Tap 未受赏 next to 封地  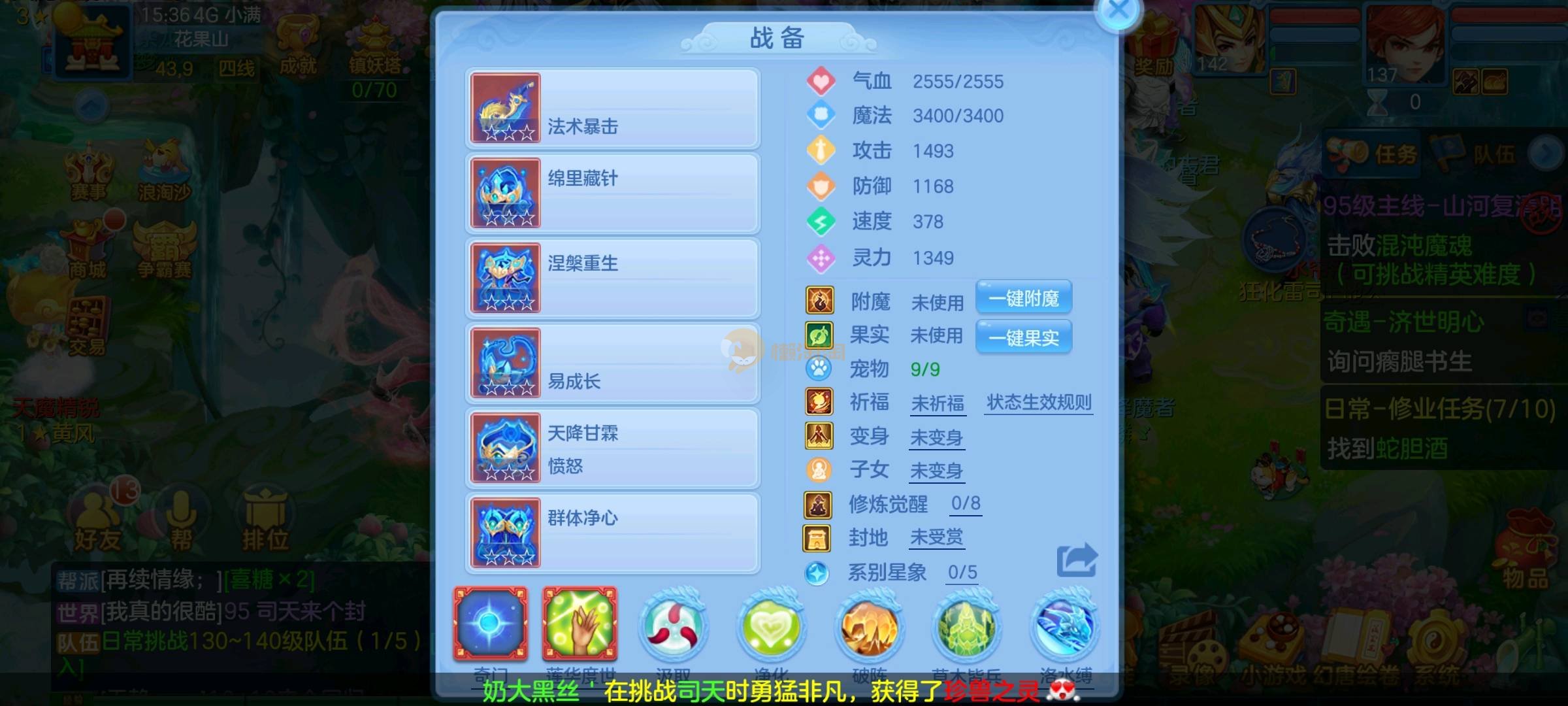[x=936, y=537]
